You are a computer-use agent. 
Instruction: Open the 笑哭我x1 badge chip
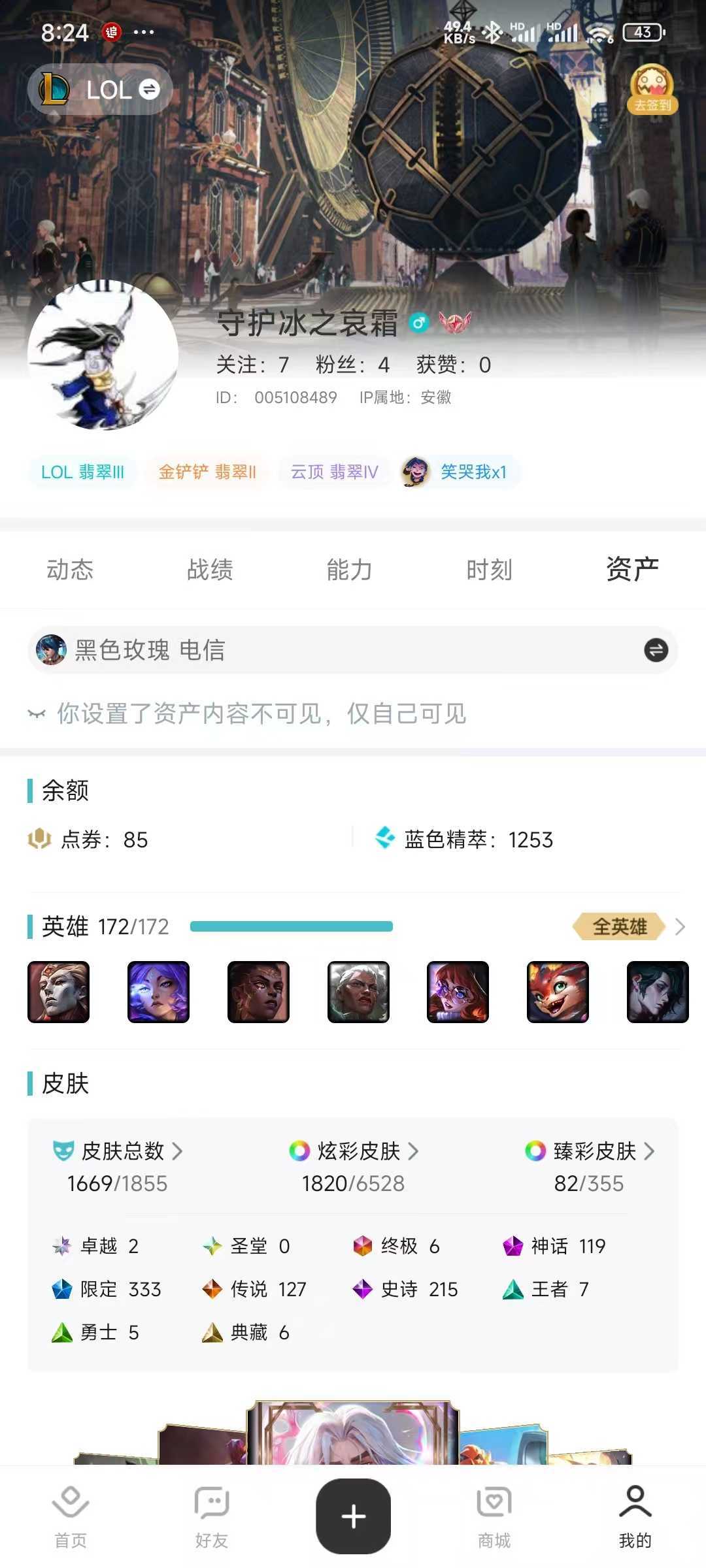click(x=460, y=472)
